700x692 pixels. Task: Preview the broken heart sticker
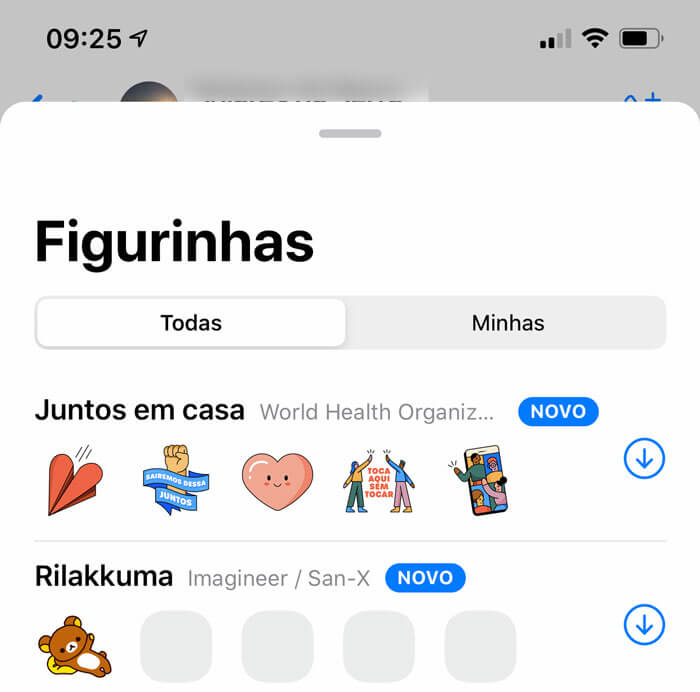pos(75,481)
